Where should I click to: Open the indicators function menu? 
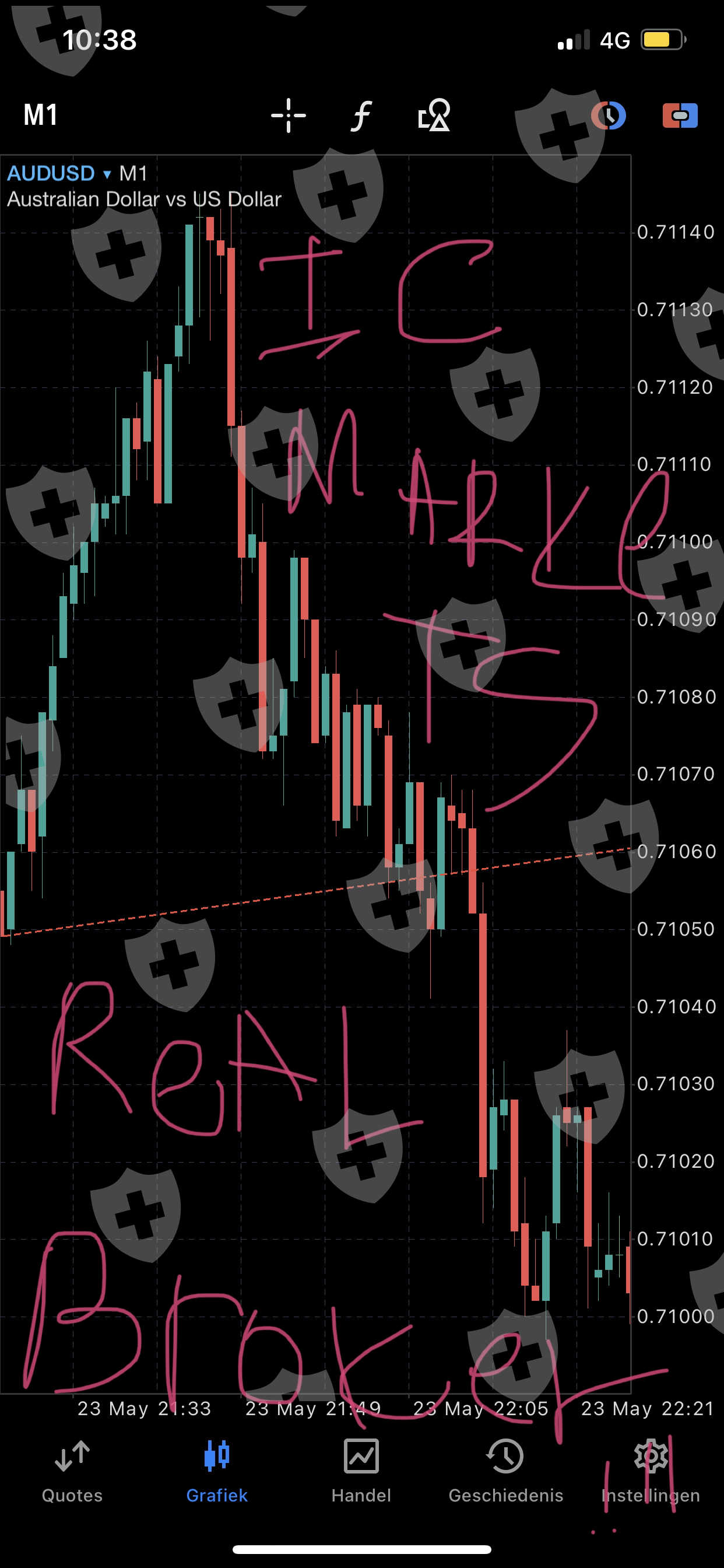tap(361, 115)
